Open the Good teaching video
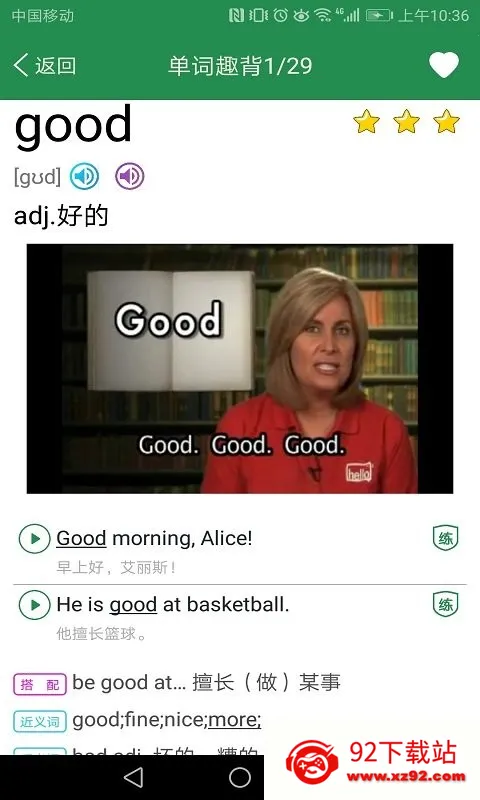The width and height of the screenshot is (480, 800). 240,368
